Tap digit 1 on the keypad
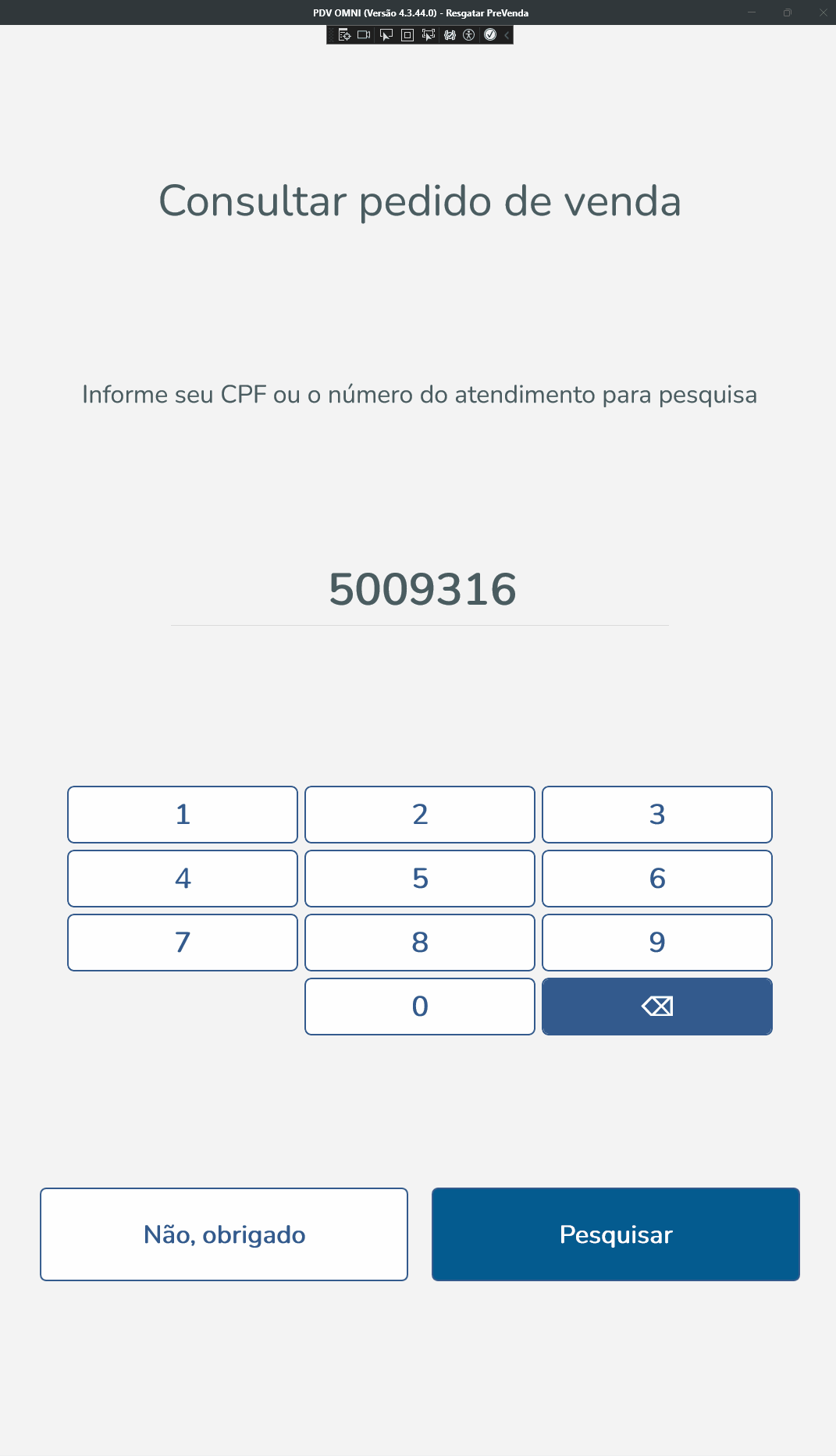The height and width of the screenshot is (1456, 836). click(x=183, y=815)
